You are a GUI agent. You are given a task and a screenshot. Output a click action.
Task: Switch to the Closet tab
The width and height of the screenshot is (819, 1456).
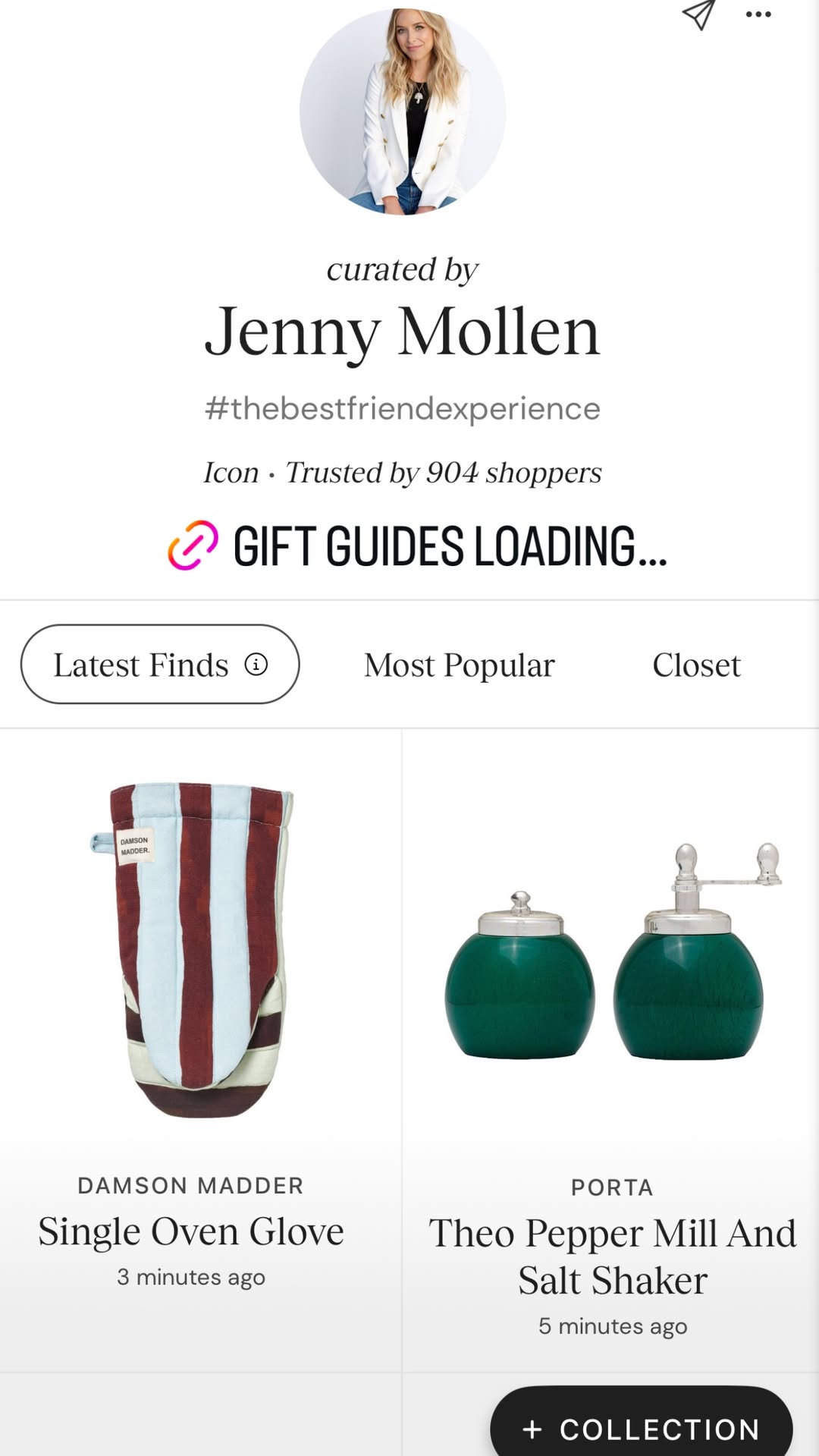coord(696,665)
